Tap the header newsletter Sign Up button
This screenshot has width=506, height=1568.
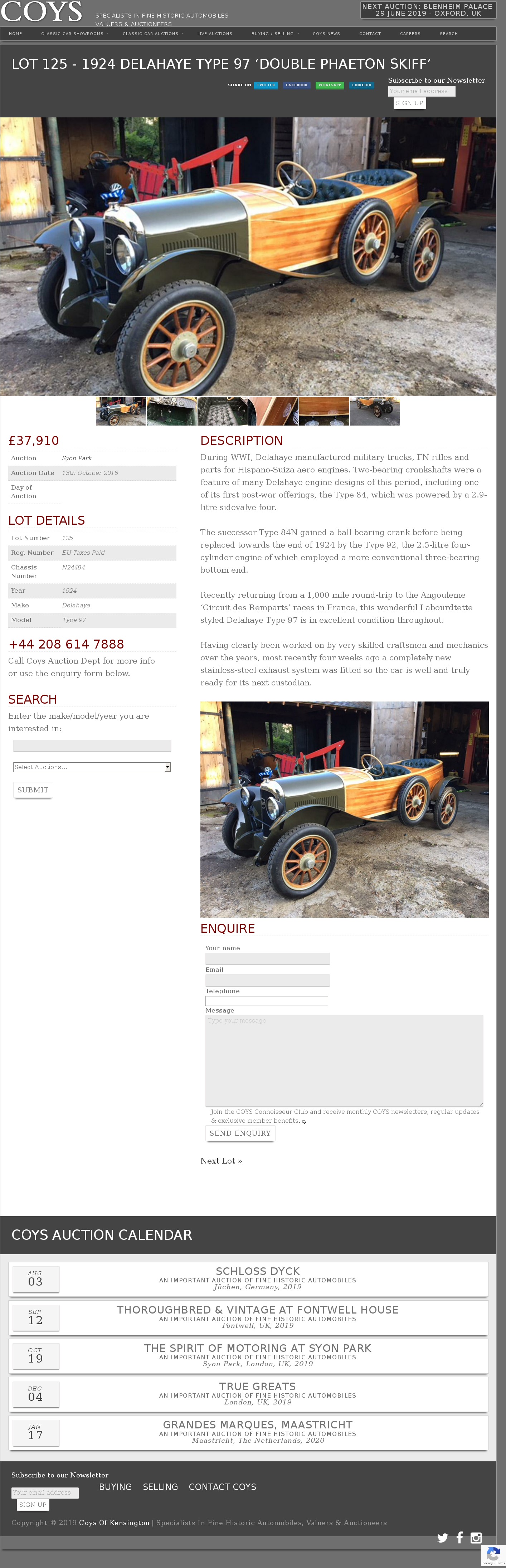(409, 103)
